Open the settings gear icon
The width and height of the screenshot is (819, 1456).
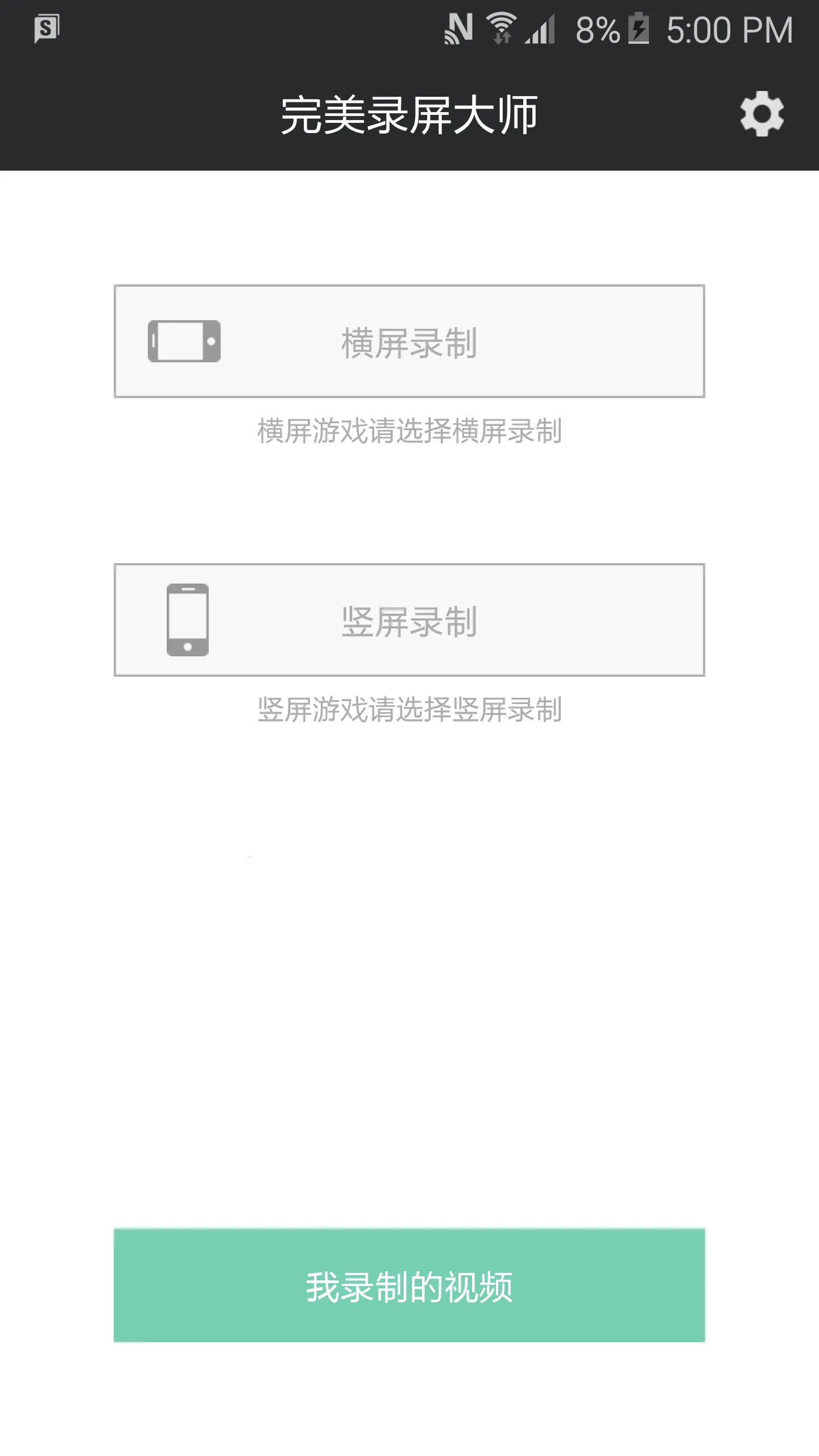click(762, 114)
